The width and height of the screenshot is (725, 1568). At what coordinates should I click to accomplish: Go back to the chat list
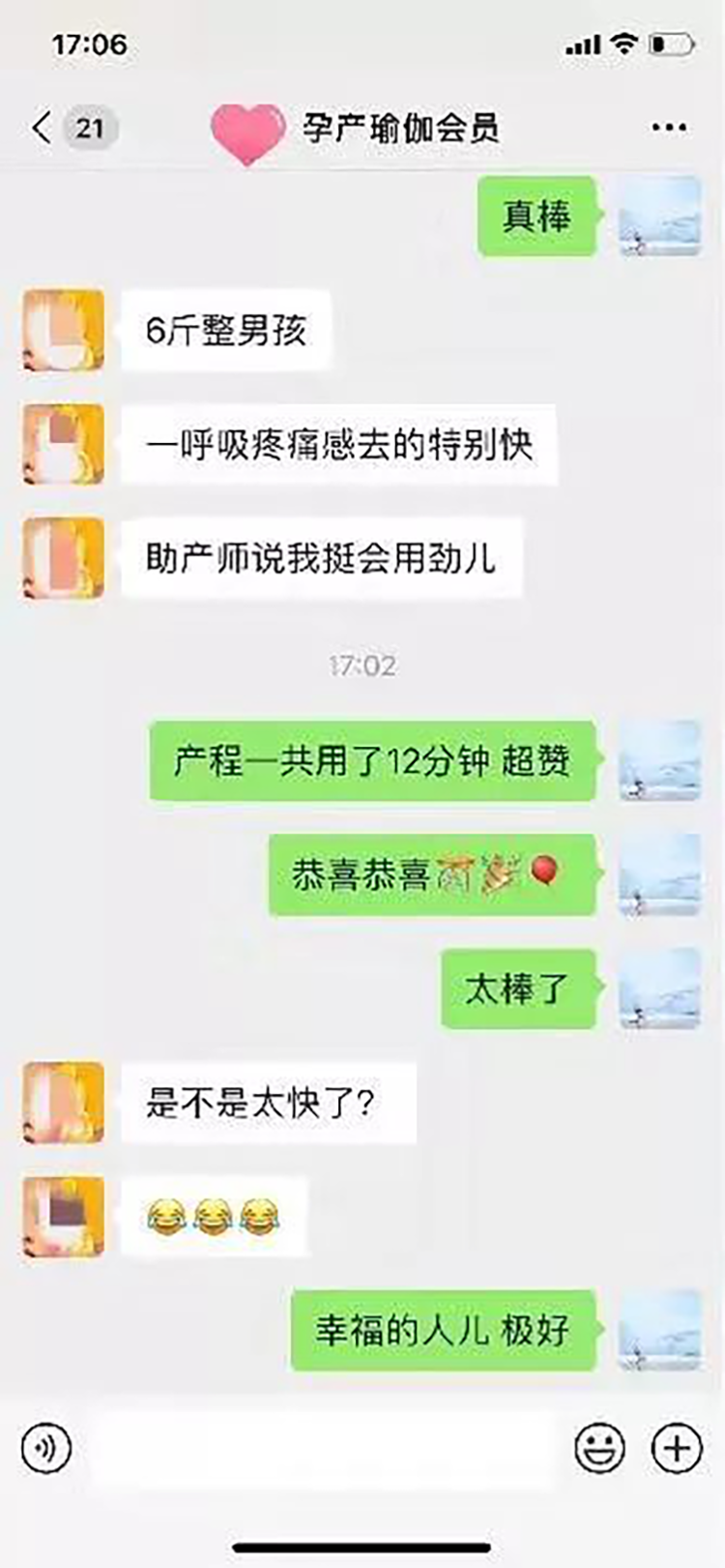43,128
